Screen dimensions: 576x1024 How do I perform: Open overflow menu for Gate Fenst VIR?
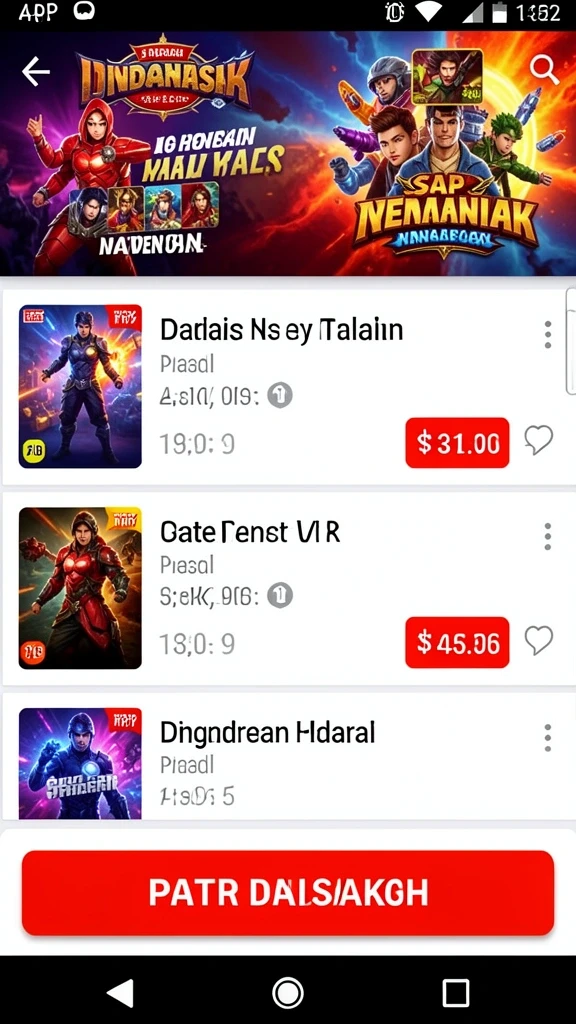pyautogui.click(x=547, y=536)
